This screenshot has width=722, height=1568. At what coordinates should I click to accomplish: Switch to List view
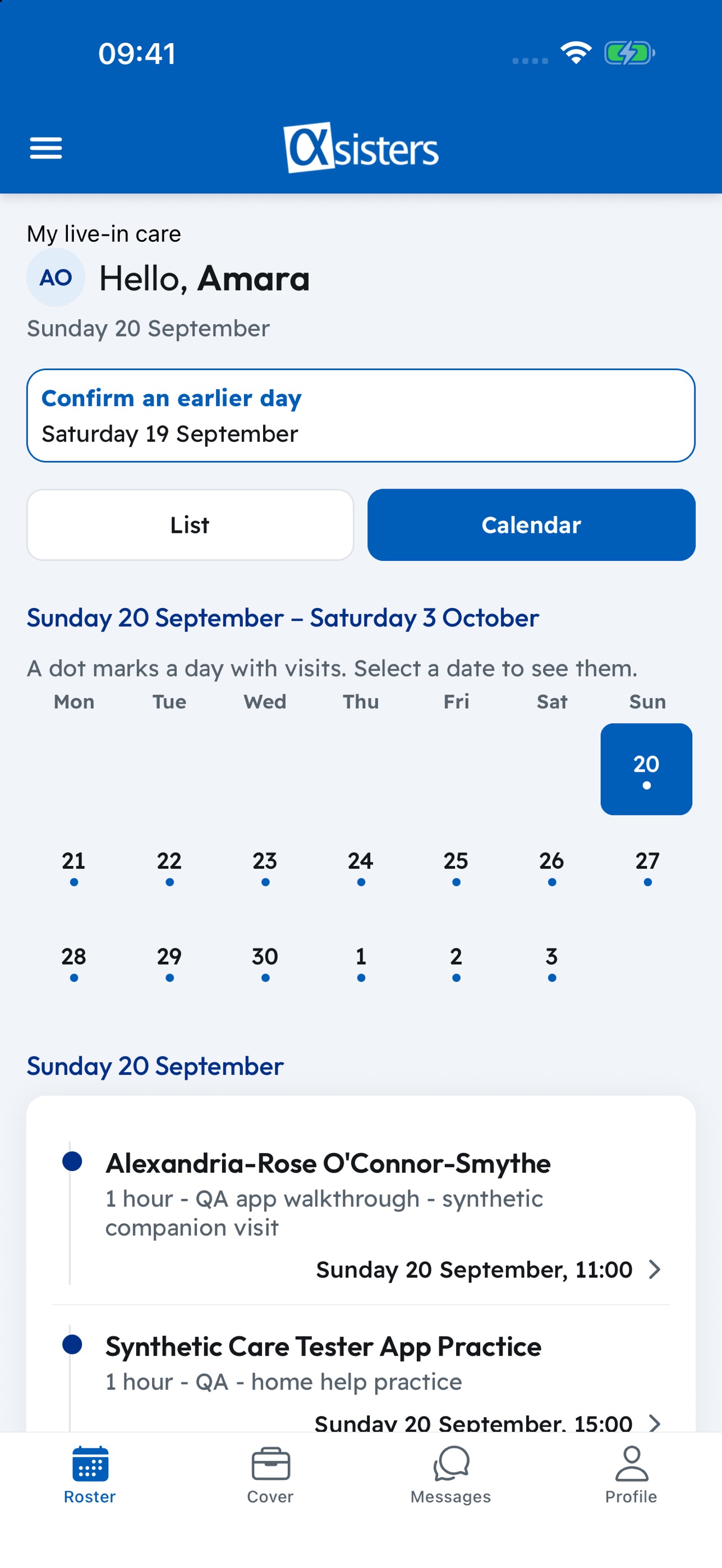pos(190,525)
